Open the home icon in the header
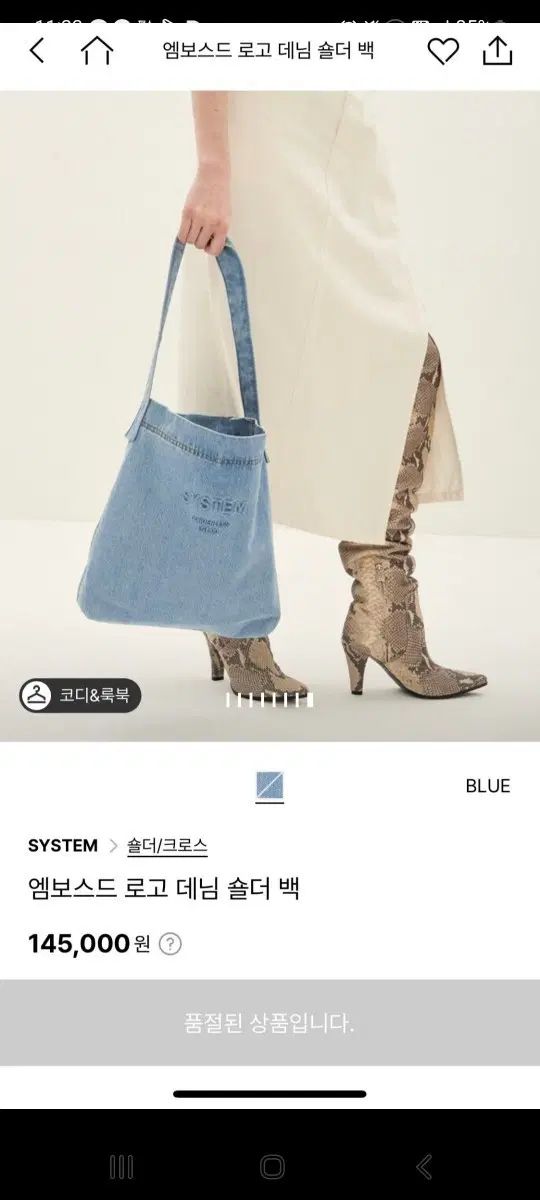The height and width of the screenshot is (1200, 540). 97,51
